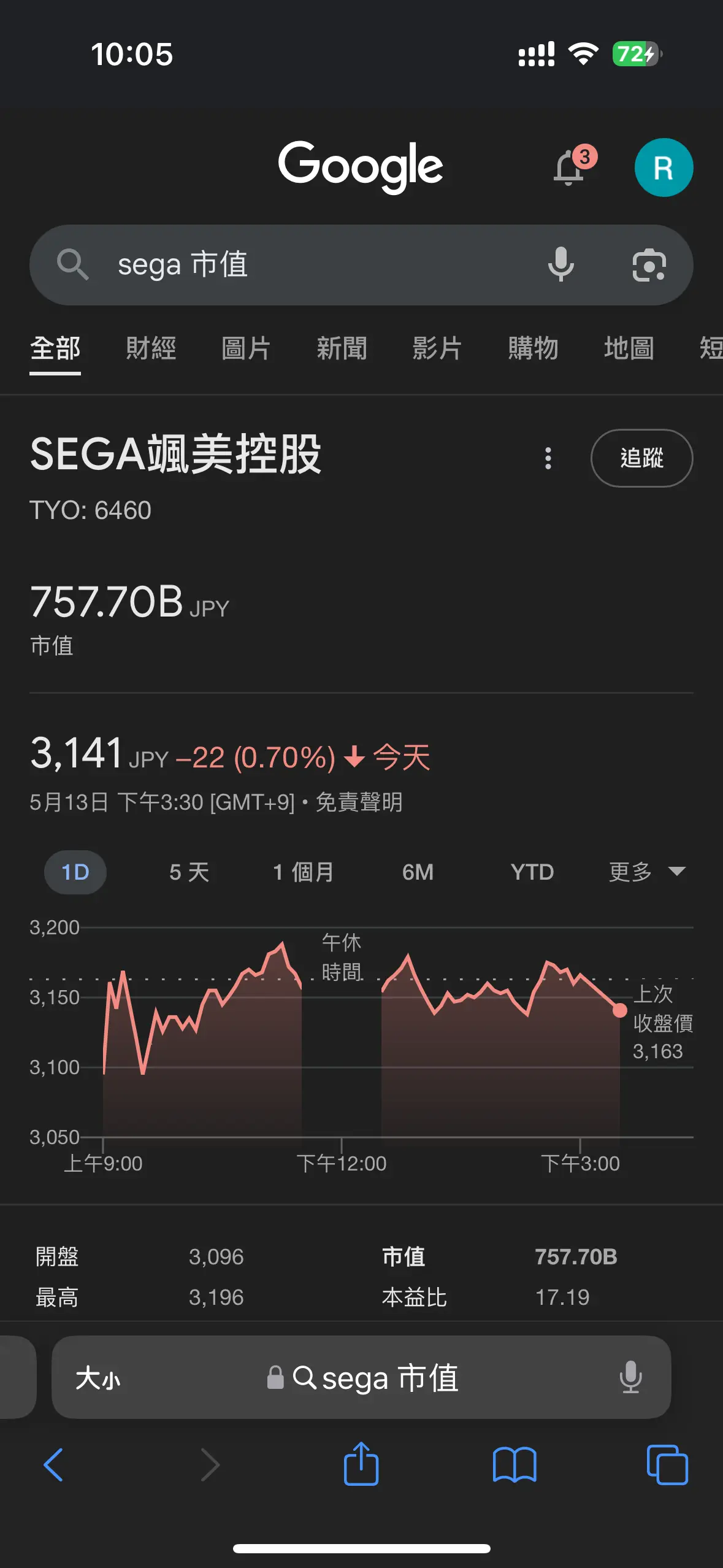
Task: Select the 1 個月 chart range
Action: coord(304,872)
